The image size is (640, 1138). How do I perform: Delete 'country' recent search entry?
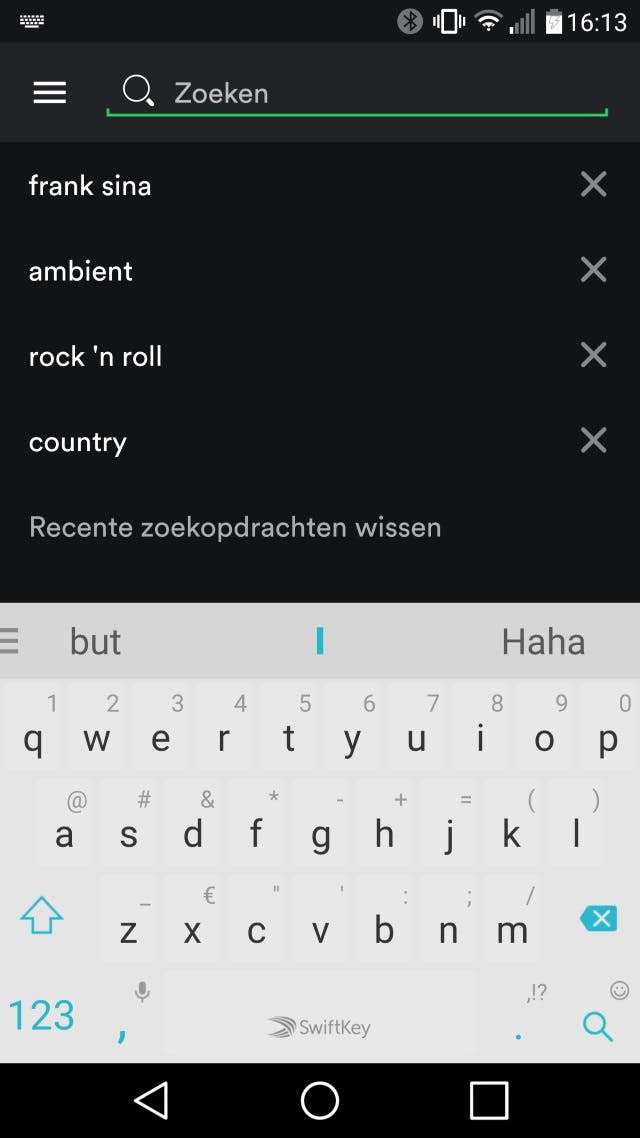(593, 441)
